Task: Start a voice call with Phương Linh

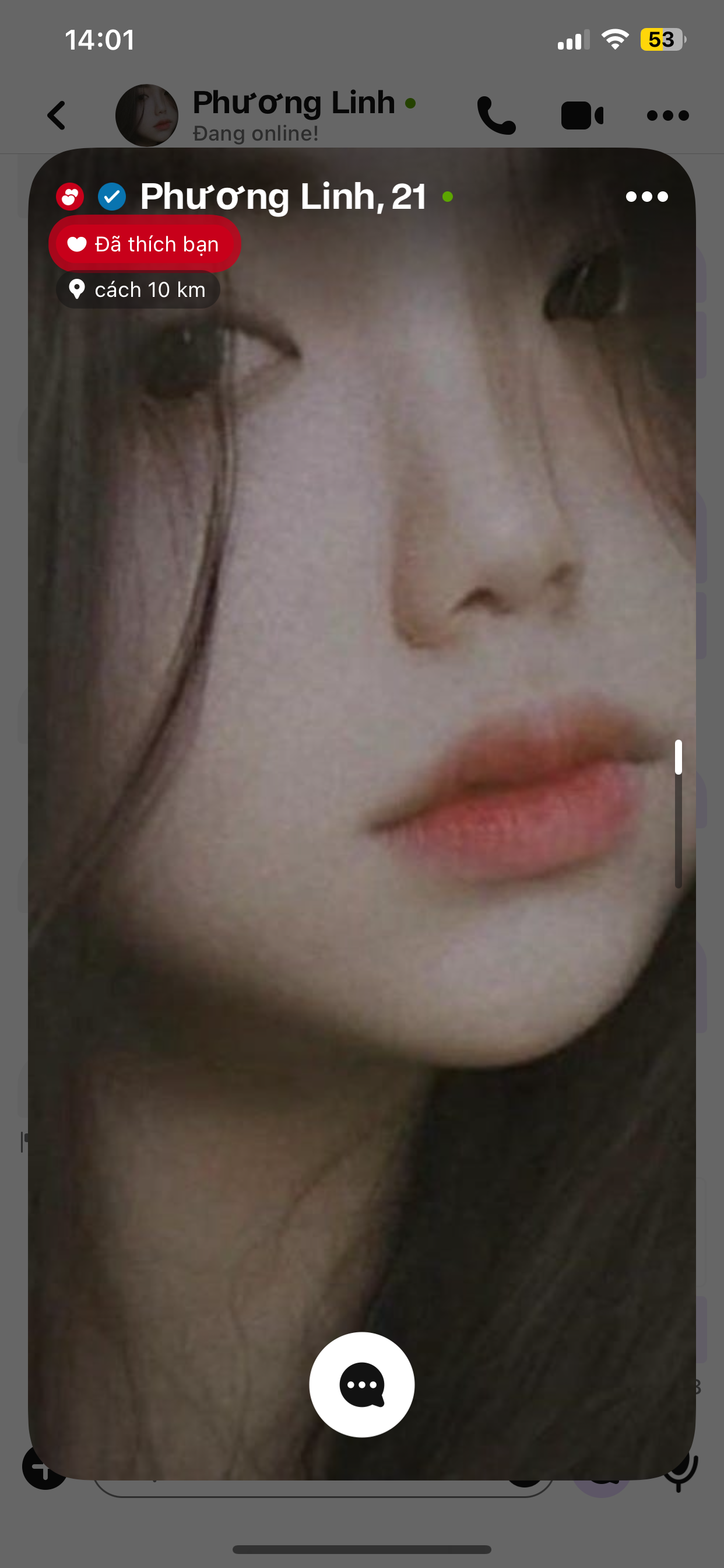Action: pyautogui.click(x=496, y=115)
